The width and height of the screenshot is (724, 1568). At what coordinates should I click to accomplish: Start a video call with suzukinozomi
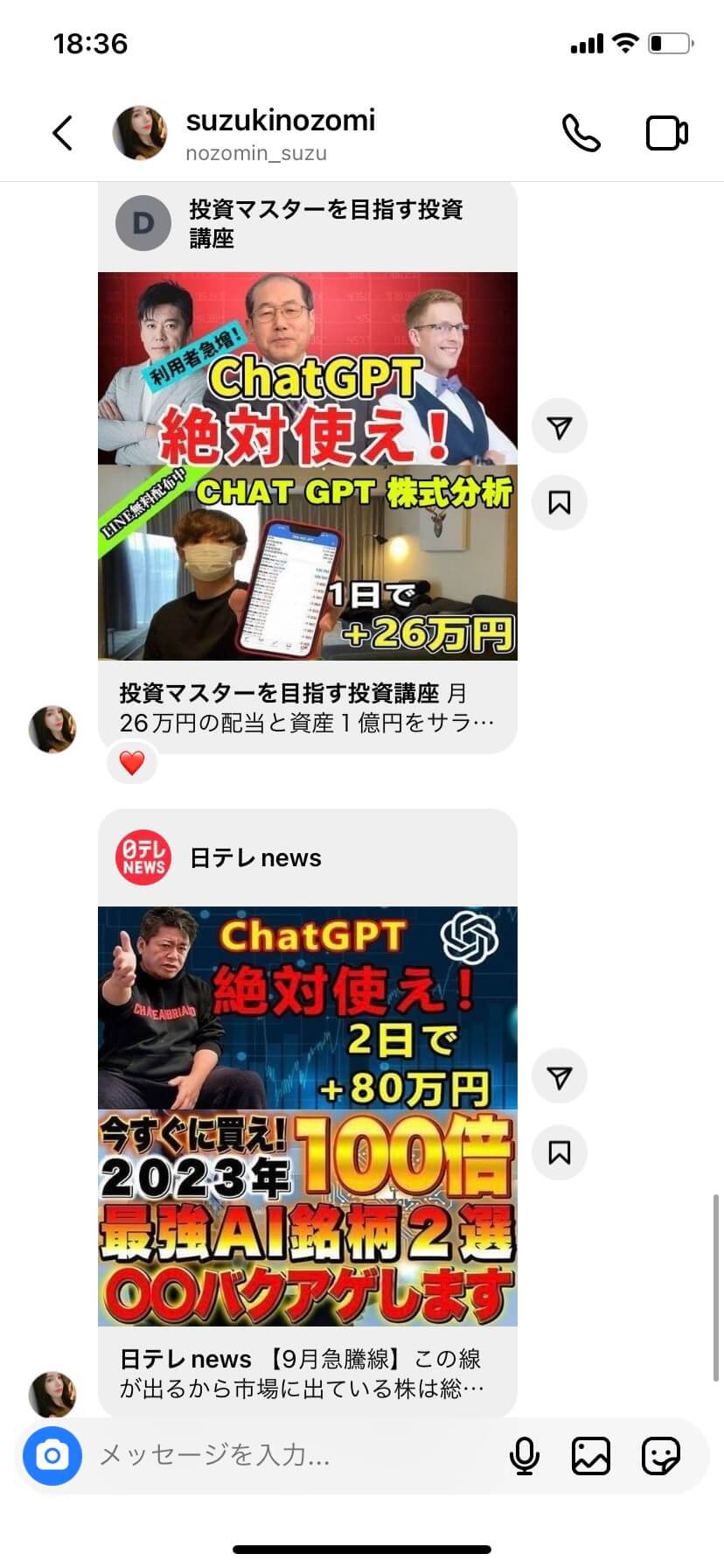point(666,133)
